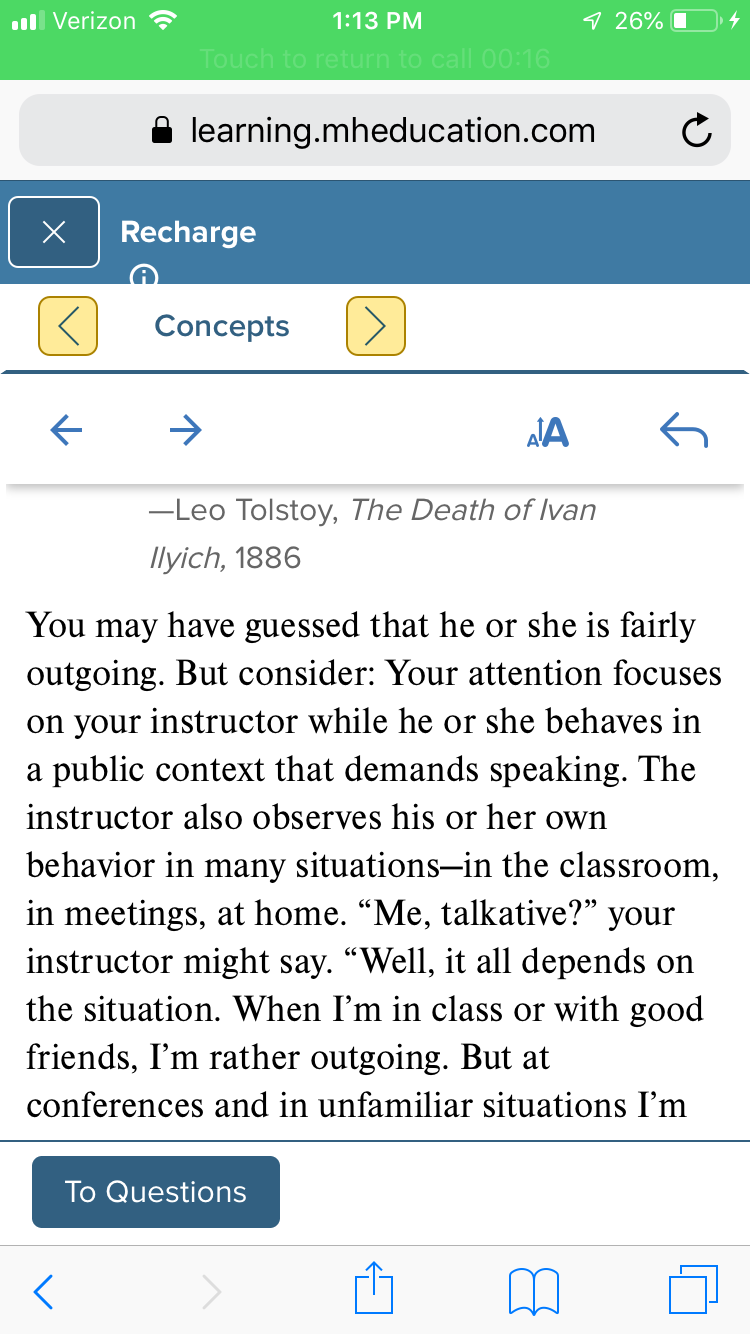This screenshot has width=750, height=1334.
Task: Open the text size options
Action: [x=547, y=431]
